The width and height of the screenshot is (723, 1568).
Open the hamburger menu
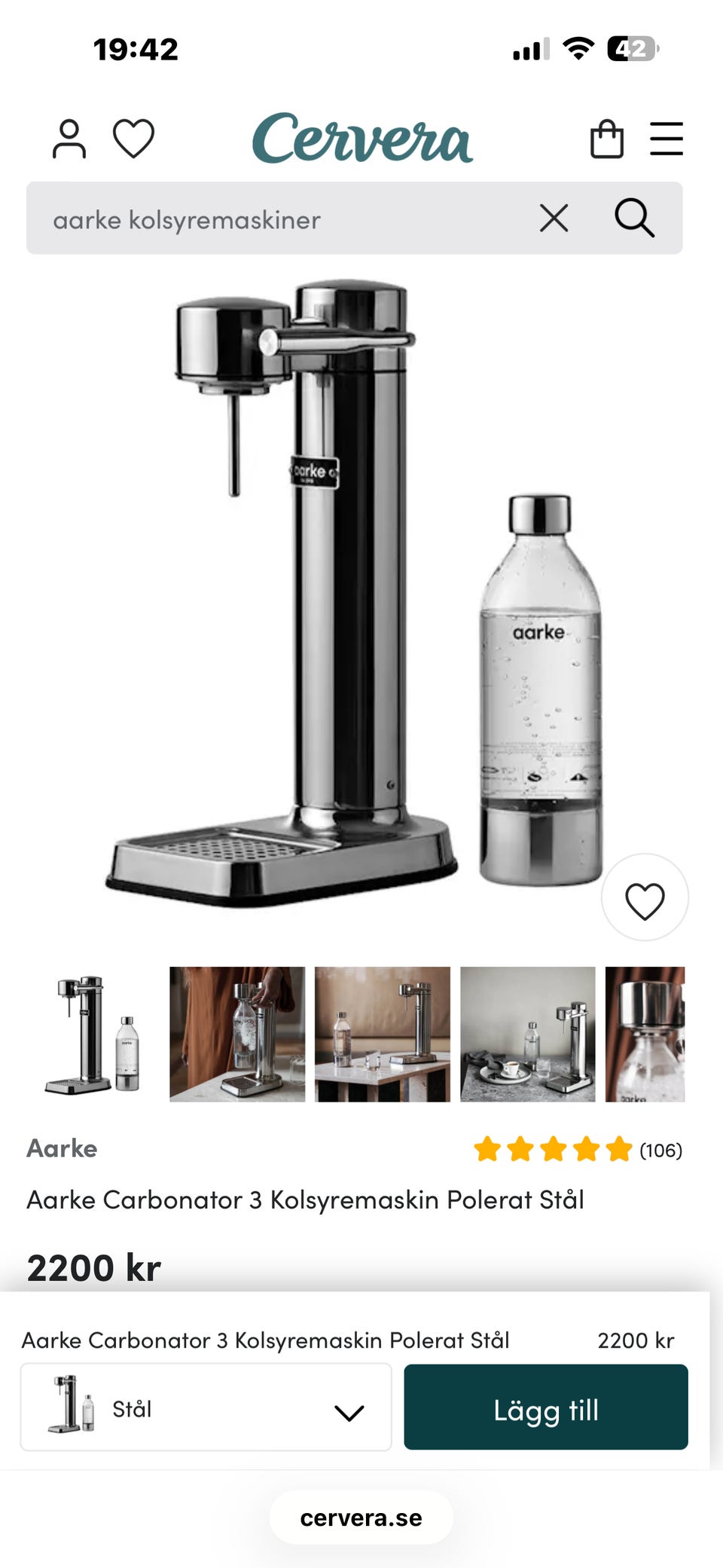coord(667,139)
